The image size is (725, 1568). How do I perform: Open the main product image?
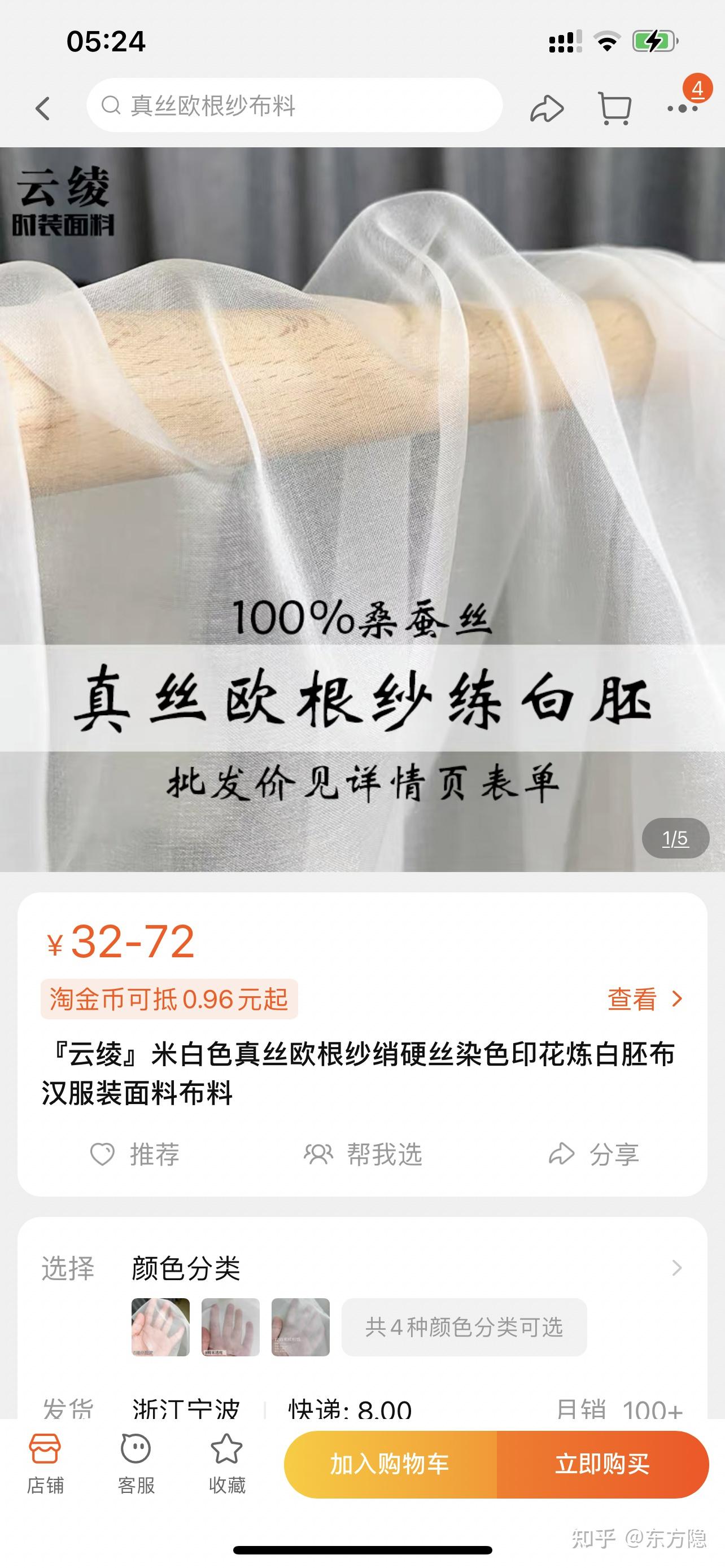(x=362, y=509)
